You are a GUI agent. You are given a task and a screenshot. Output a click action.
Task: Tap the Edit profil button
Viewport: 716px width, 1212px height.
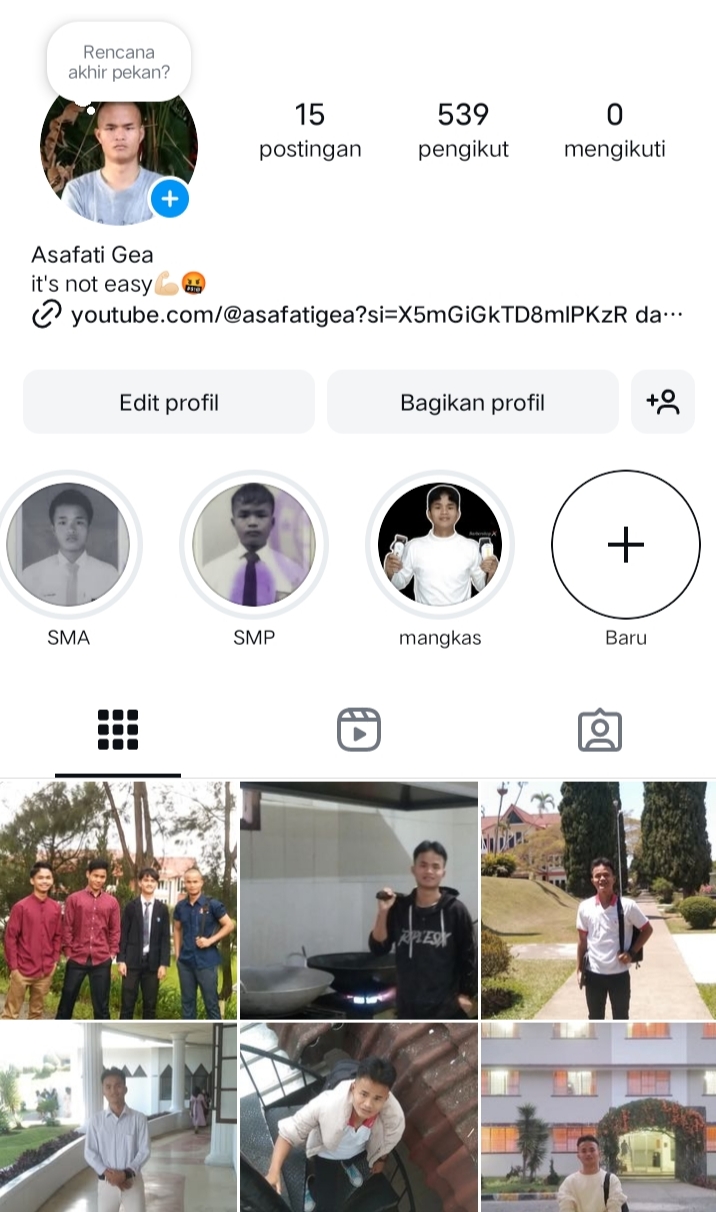pos(169,403)
